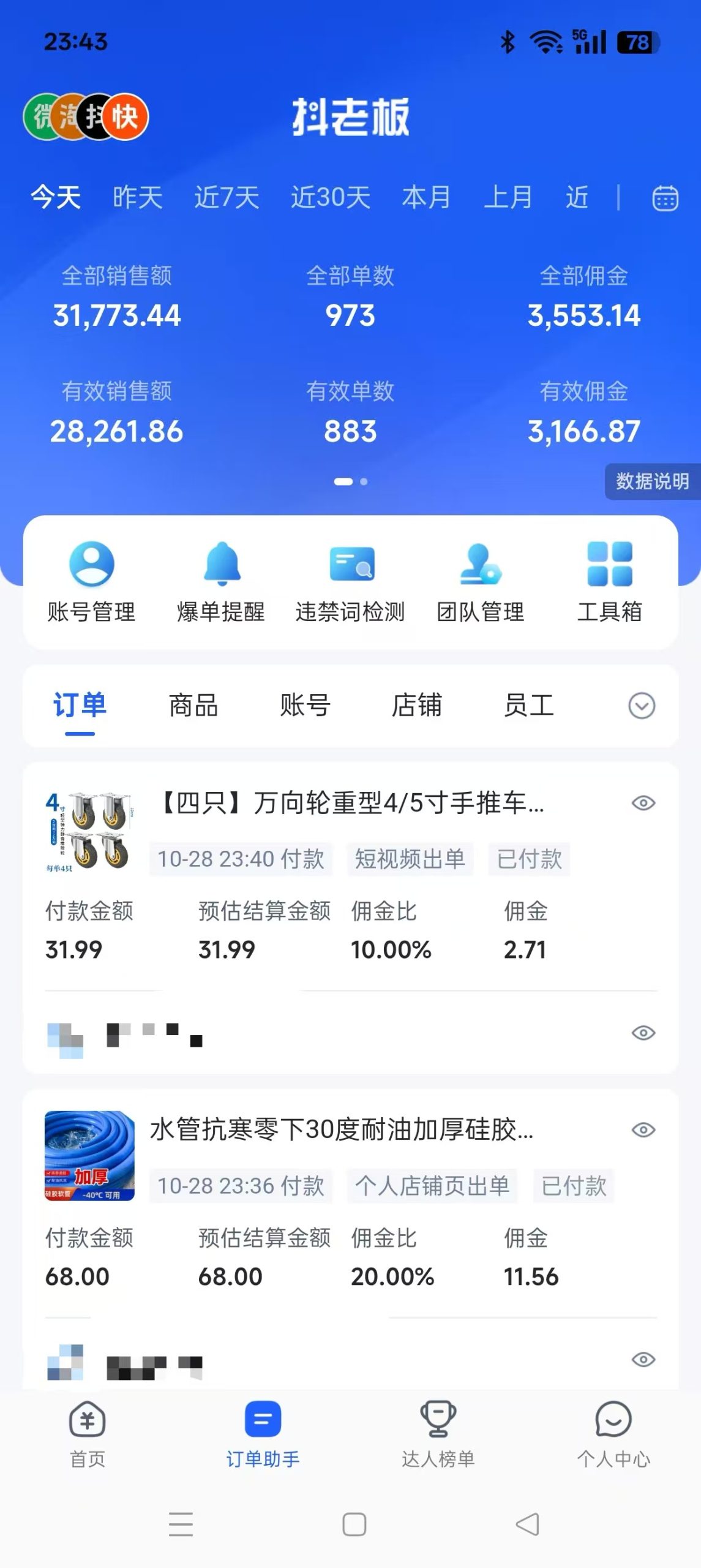Open the 数据说明 data explanation
This screenshot has height=1568, width=701.
point(650,483)
